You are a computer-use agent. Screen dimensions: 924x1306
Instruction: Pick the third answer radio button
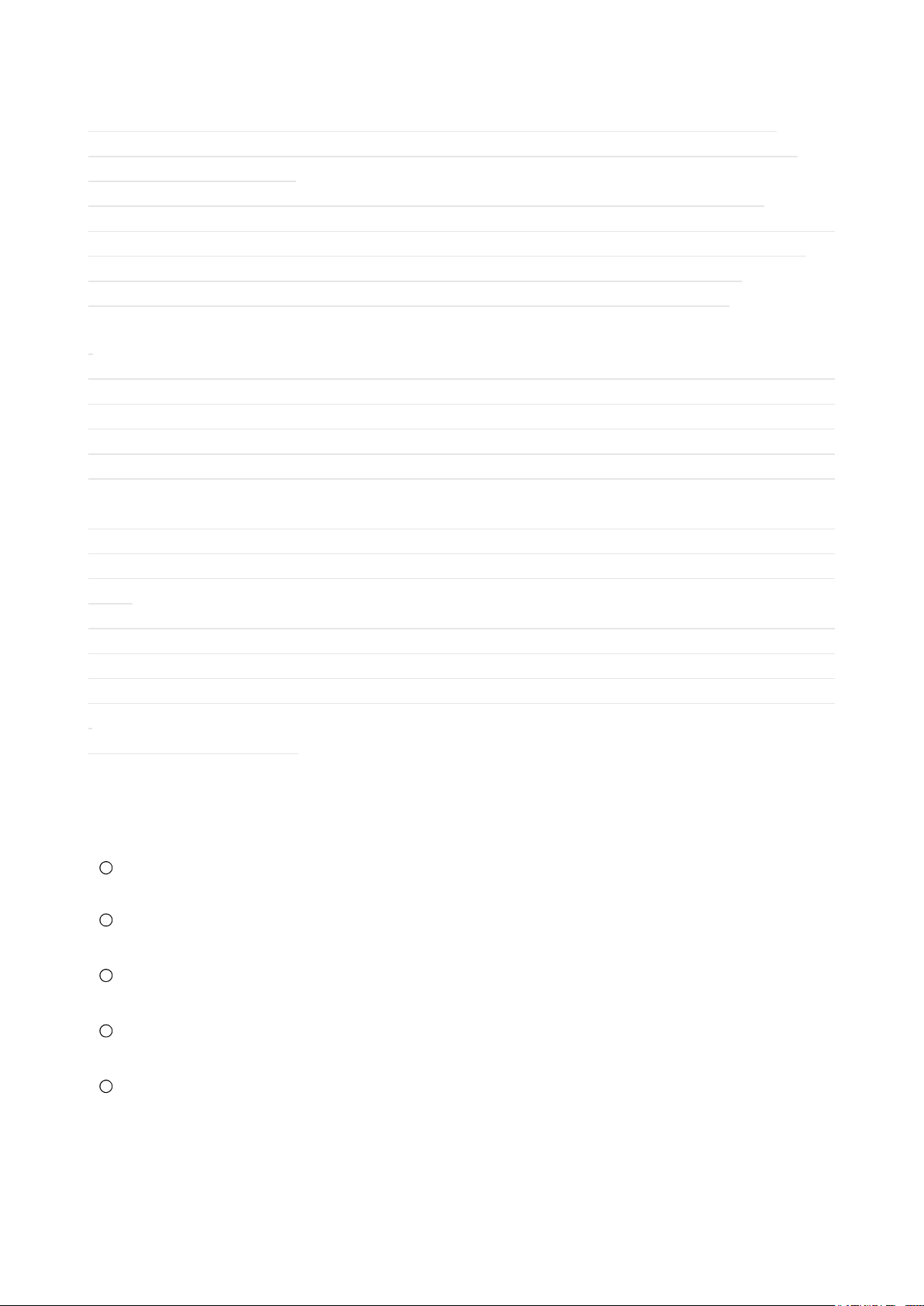(x=106, y=976)
